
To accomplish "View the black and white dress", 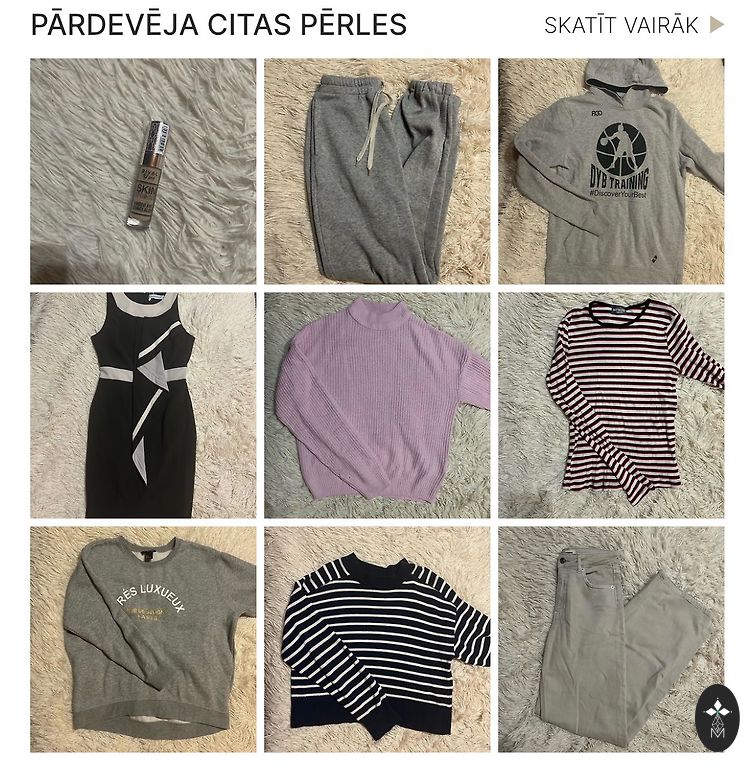I will coord(143,405).
